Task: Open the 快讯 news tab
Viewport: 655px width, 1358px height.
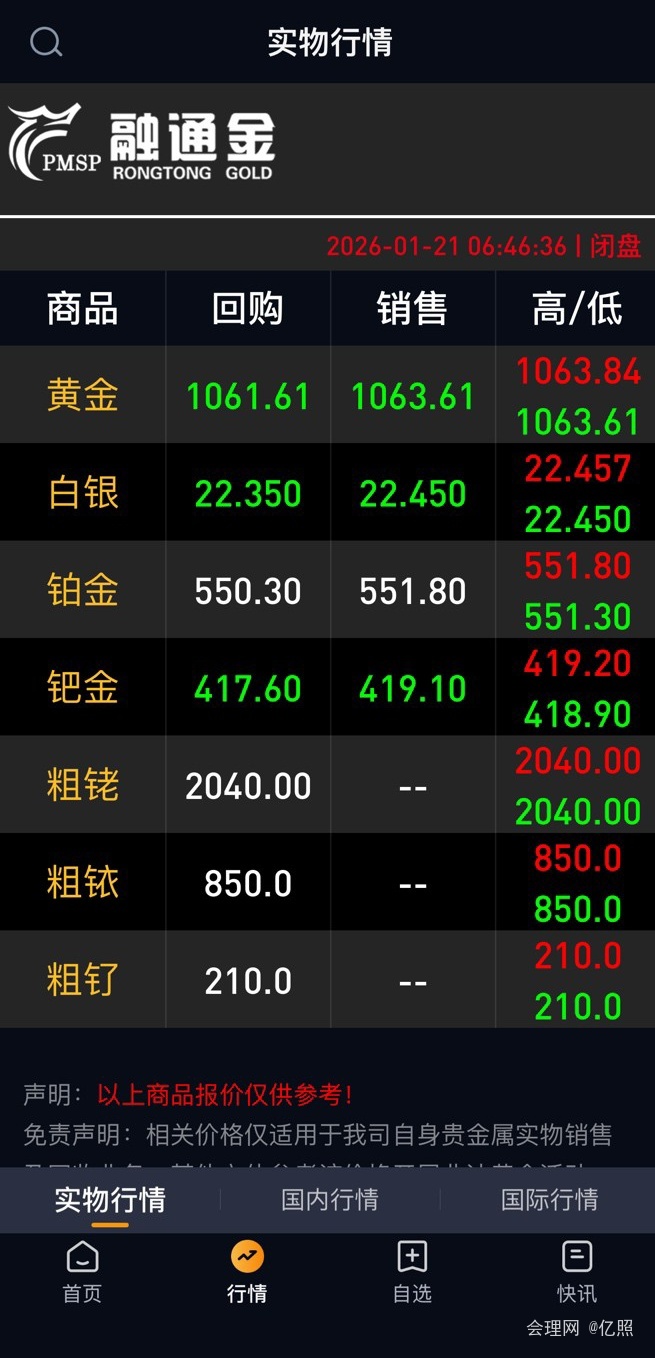Action: point(577,1271)
